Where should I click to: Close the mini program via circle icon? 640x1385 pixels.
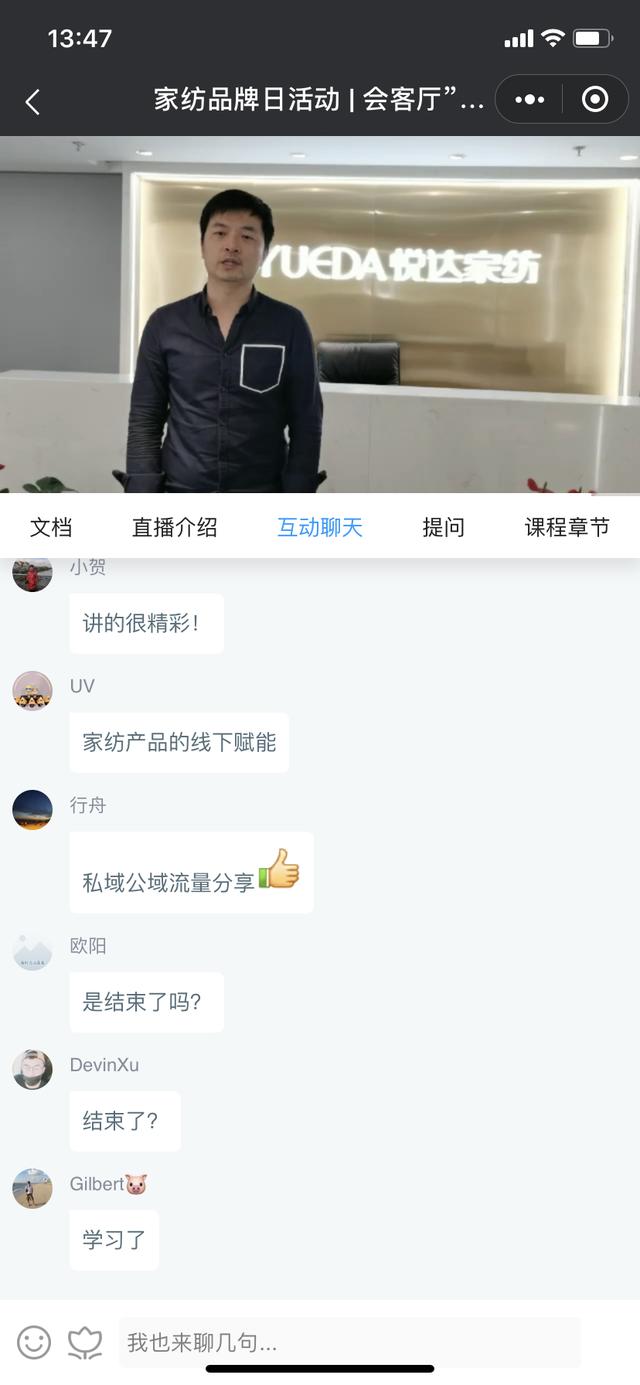pos(595,100)
